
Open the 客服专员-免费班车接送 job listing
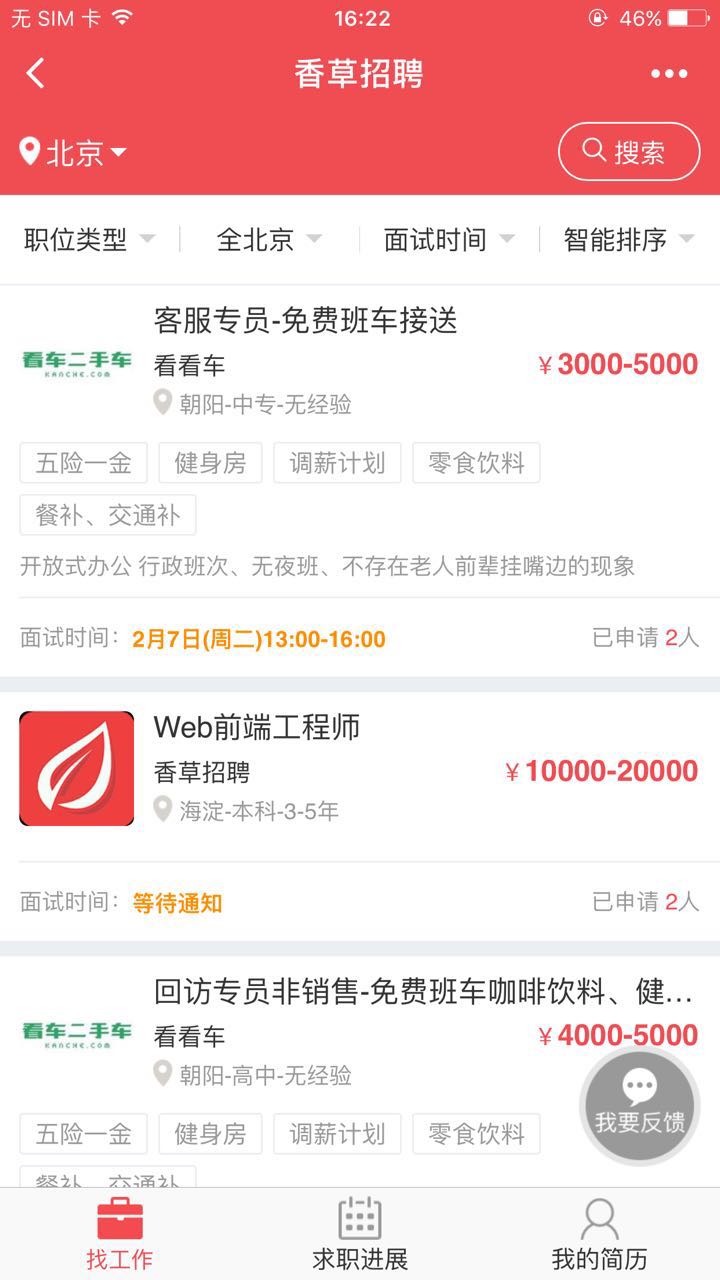[305, 321]
